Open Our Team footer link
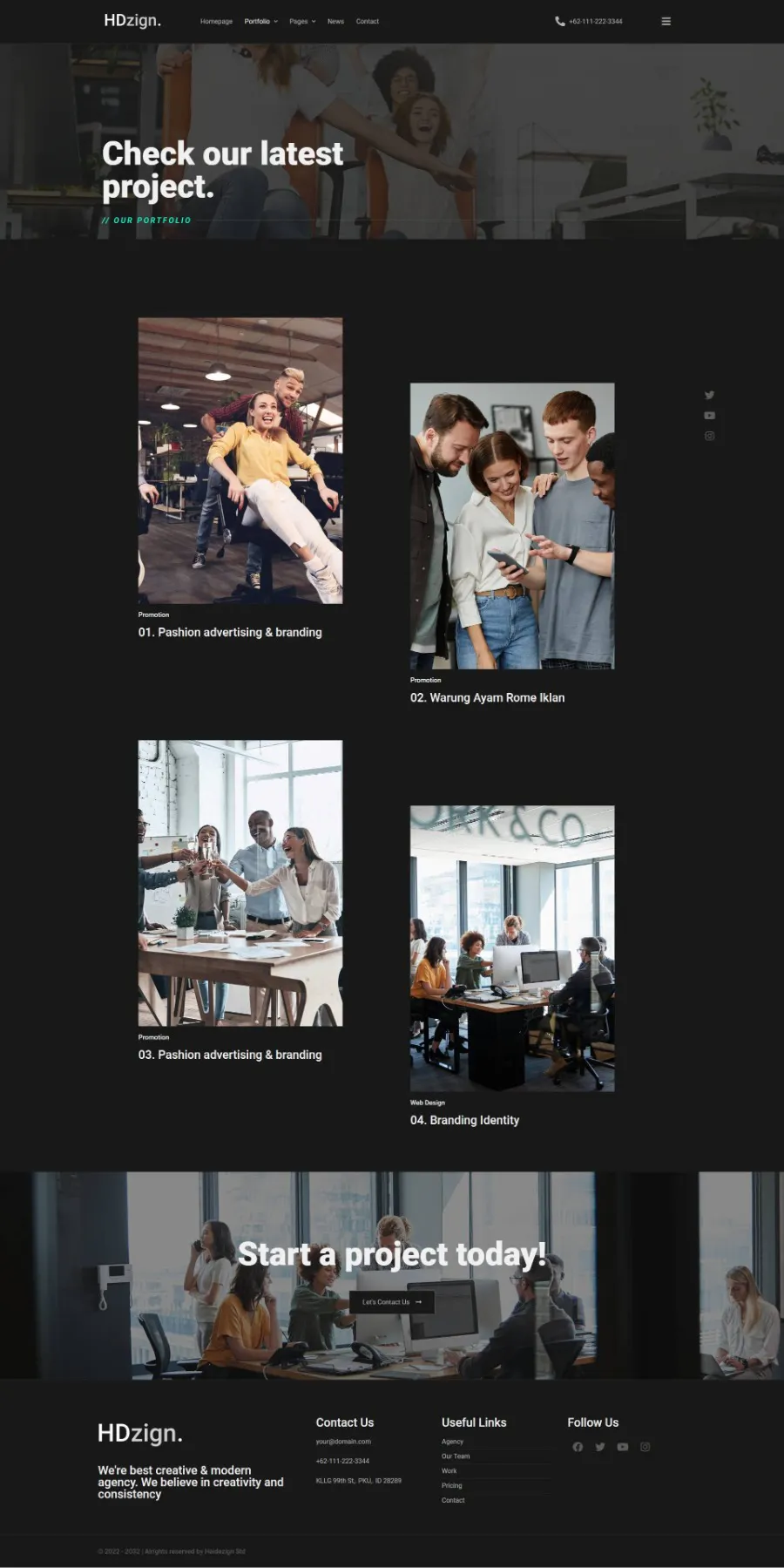 [x=456, y=1456]
